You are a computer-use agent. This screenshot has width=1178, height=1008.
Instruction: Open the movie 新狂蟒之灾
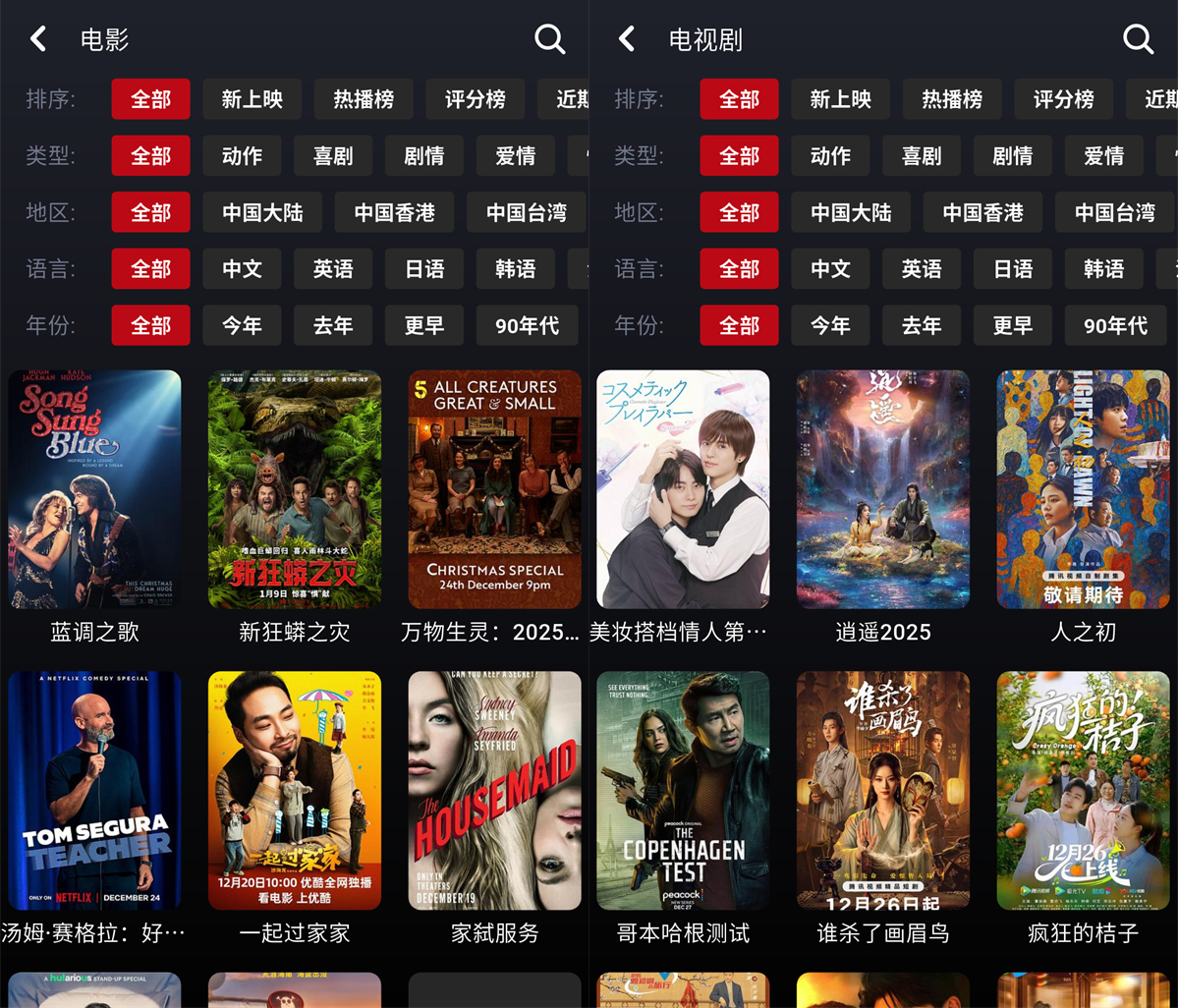[x=295, y=489]
